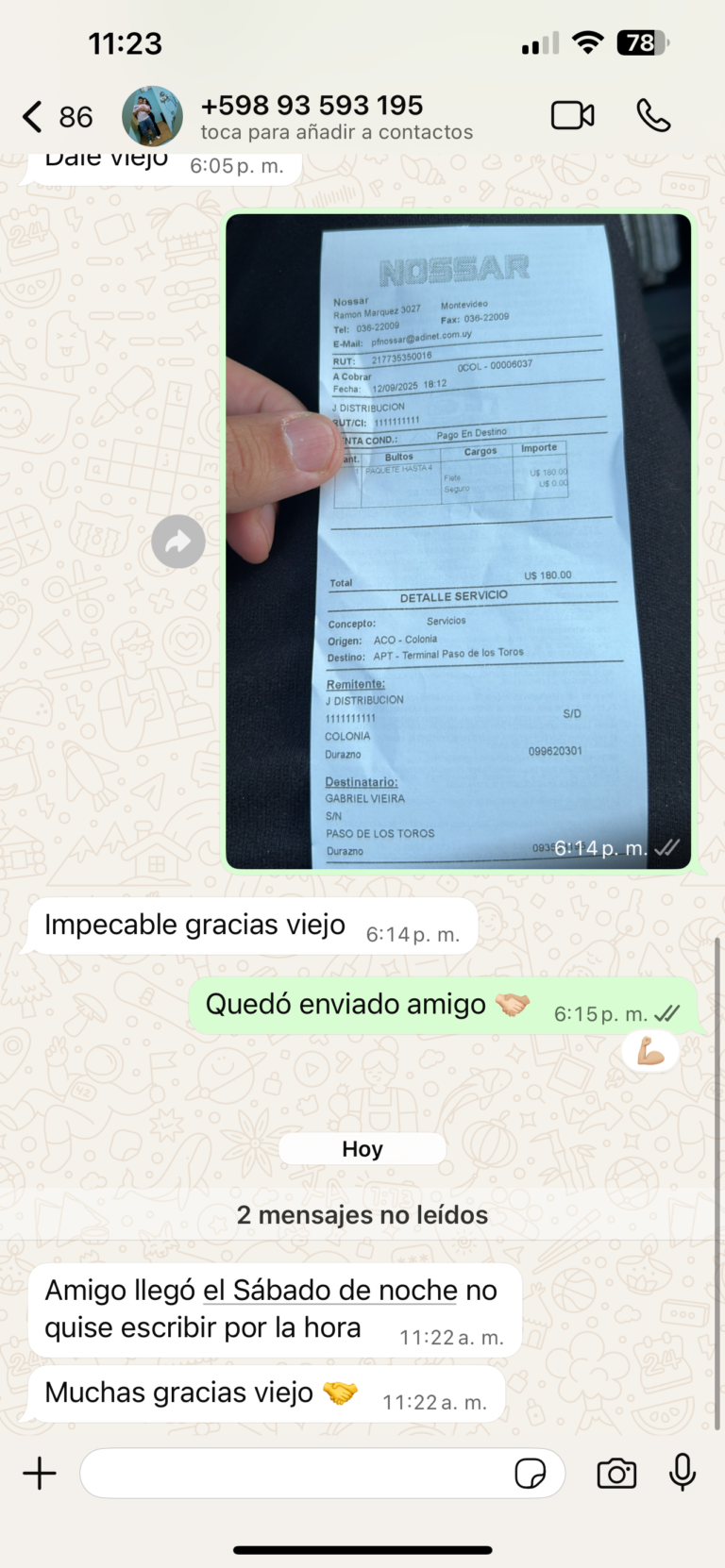
Task: Forward the receipt photo
Action: [178, 542]
